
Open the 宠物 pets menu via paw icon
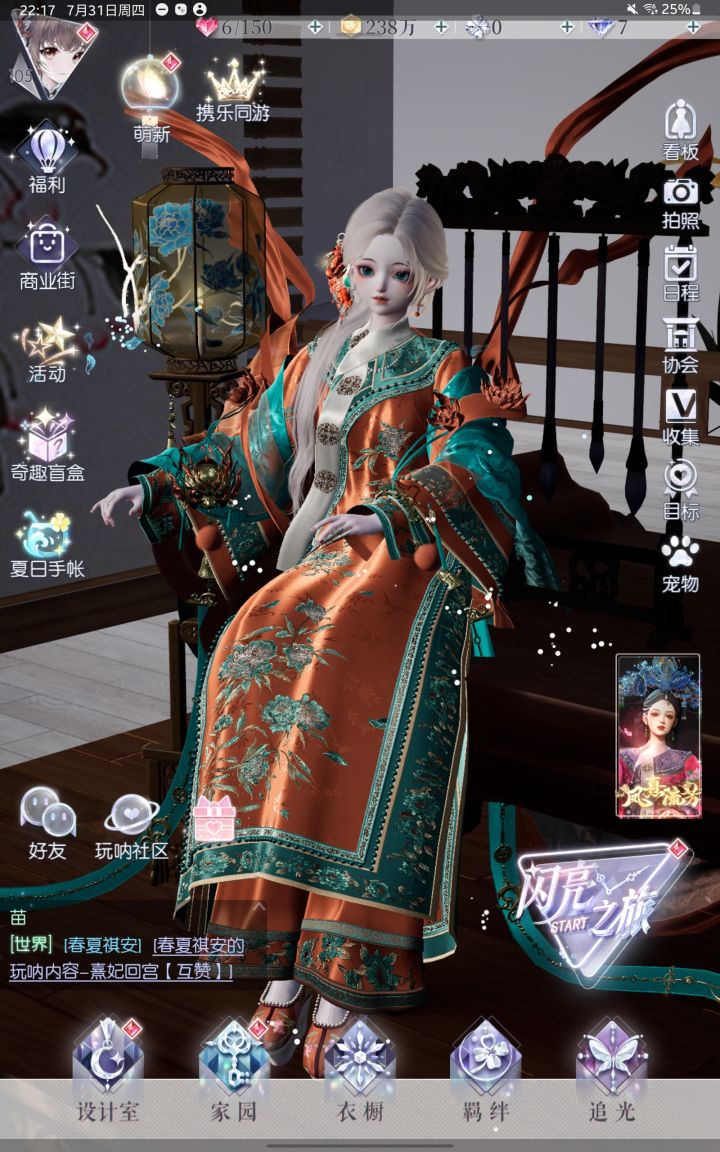point(679,560)
